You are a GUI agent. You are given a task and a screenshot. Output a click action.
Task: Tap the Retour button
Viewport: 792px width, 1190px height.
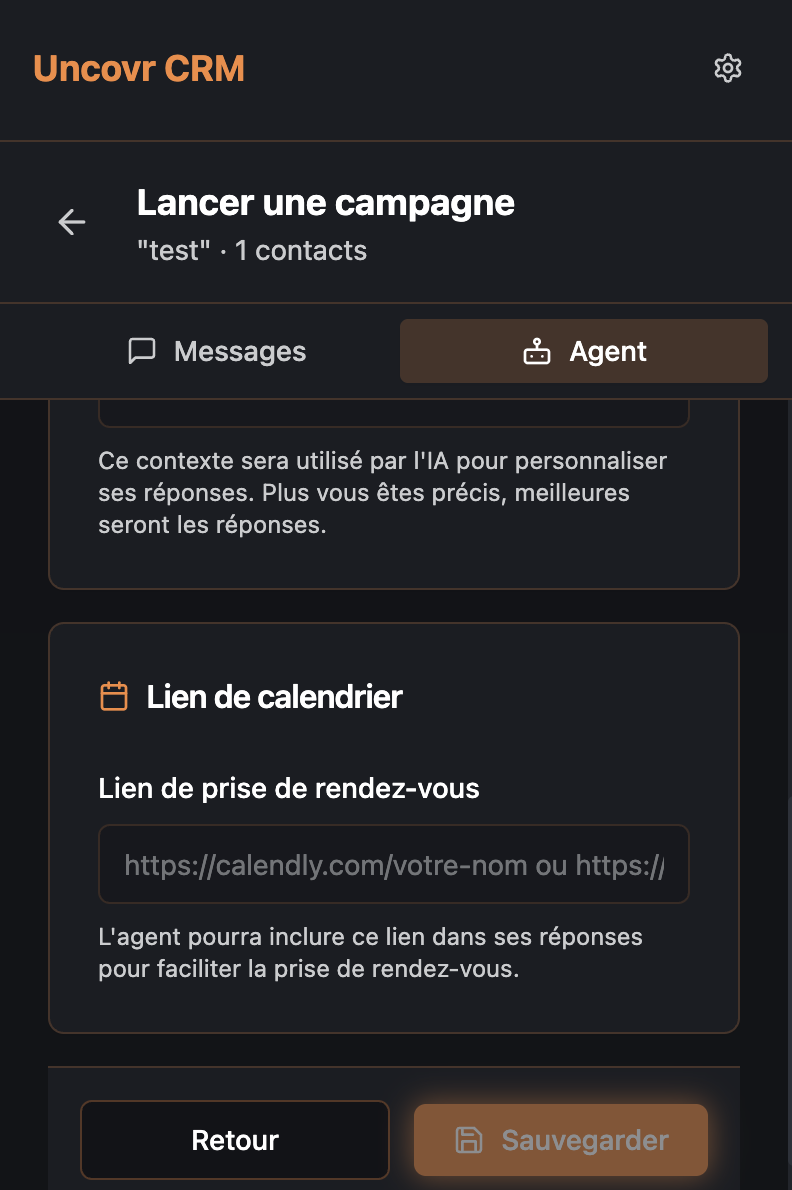[235, 1140]
